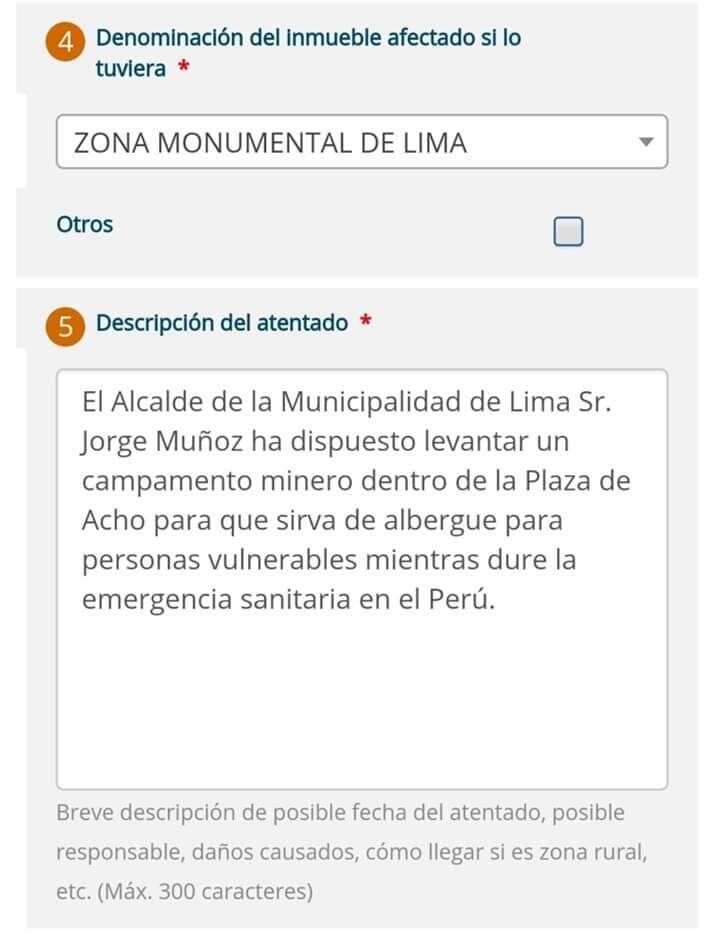This screenshot has width=720, height=934.
Task: Select the checkbox square beside 'Otros'
Action: coord(566,230)
